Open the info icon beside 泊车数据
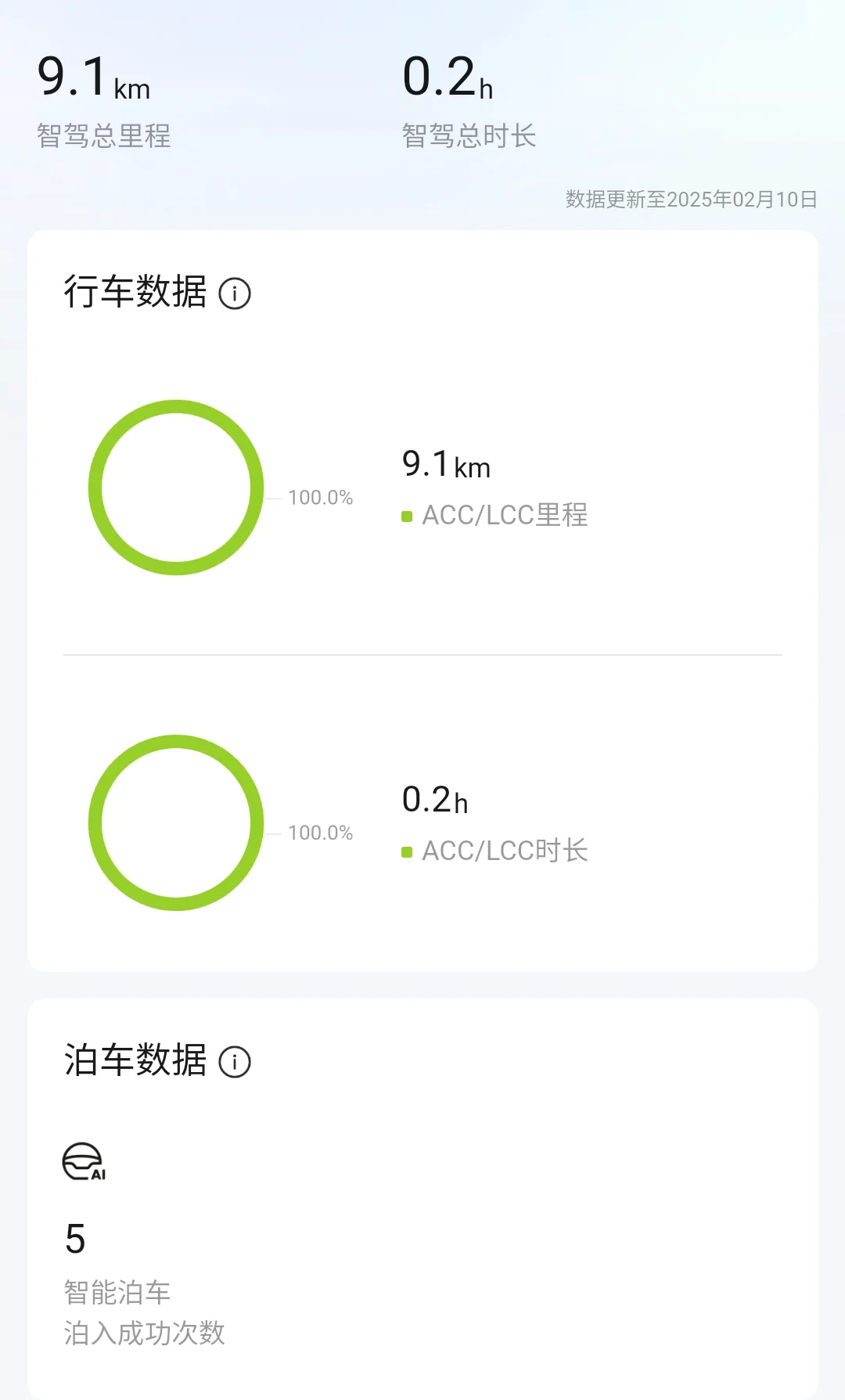This screenshot has width=845, height=1400. point(235,1062)
